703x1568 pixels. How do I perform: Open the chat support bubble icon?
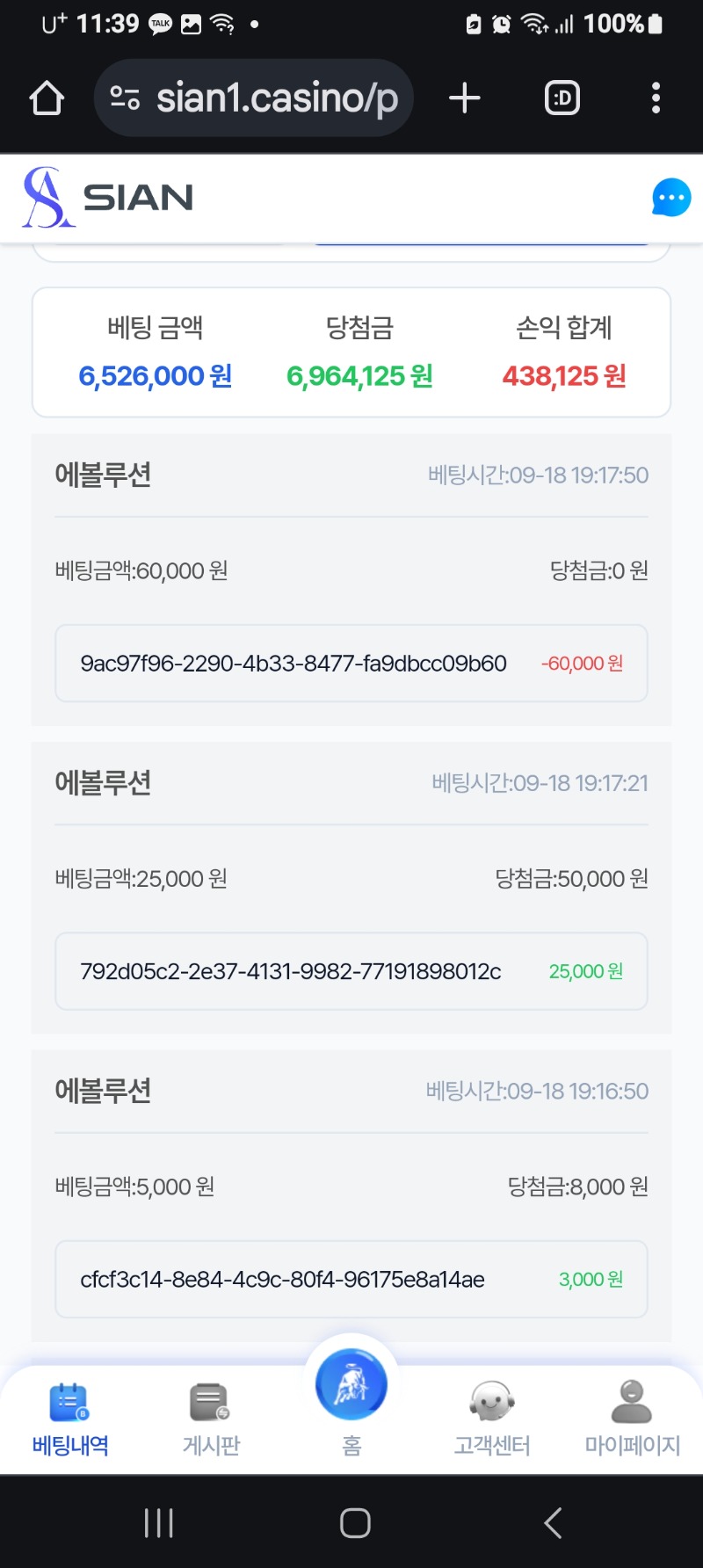[671, 198]
